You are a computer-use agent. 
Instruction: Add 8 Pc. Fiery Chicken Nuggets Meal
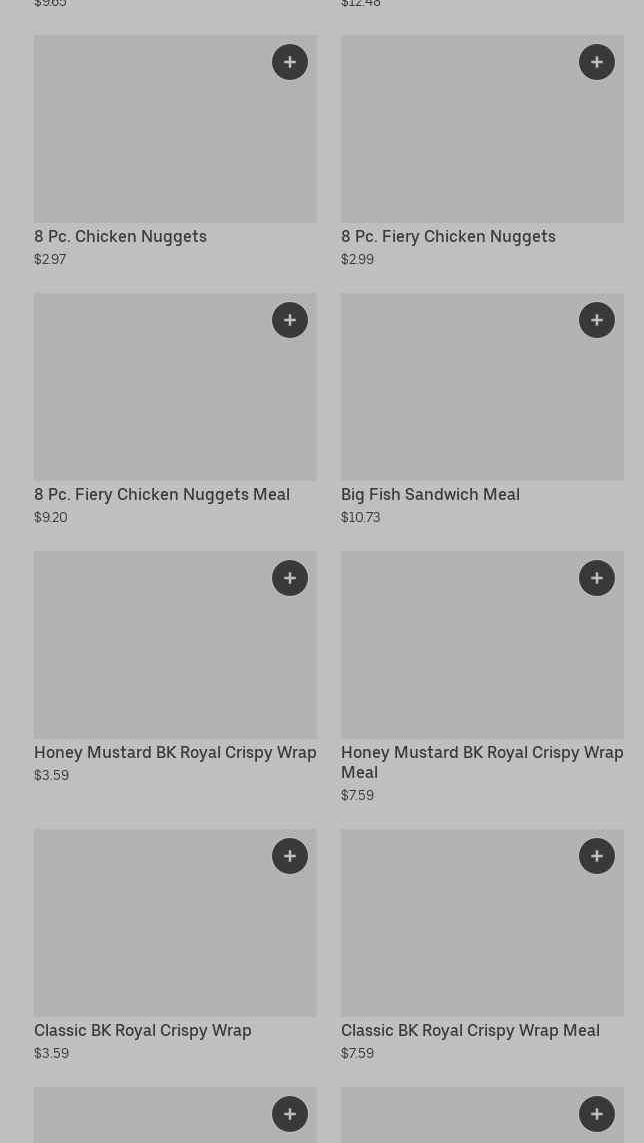tap(290, 320)
